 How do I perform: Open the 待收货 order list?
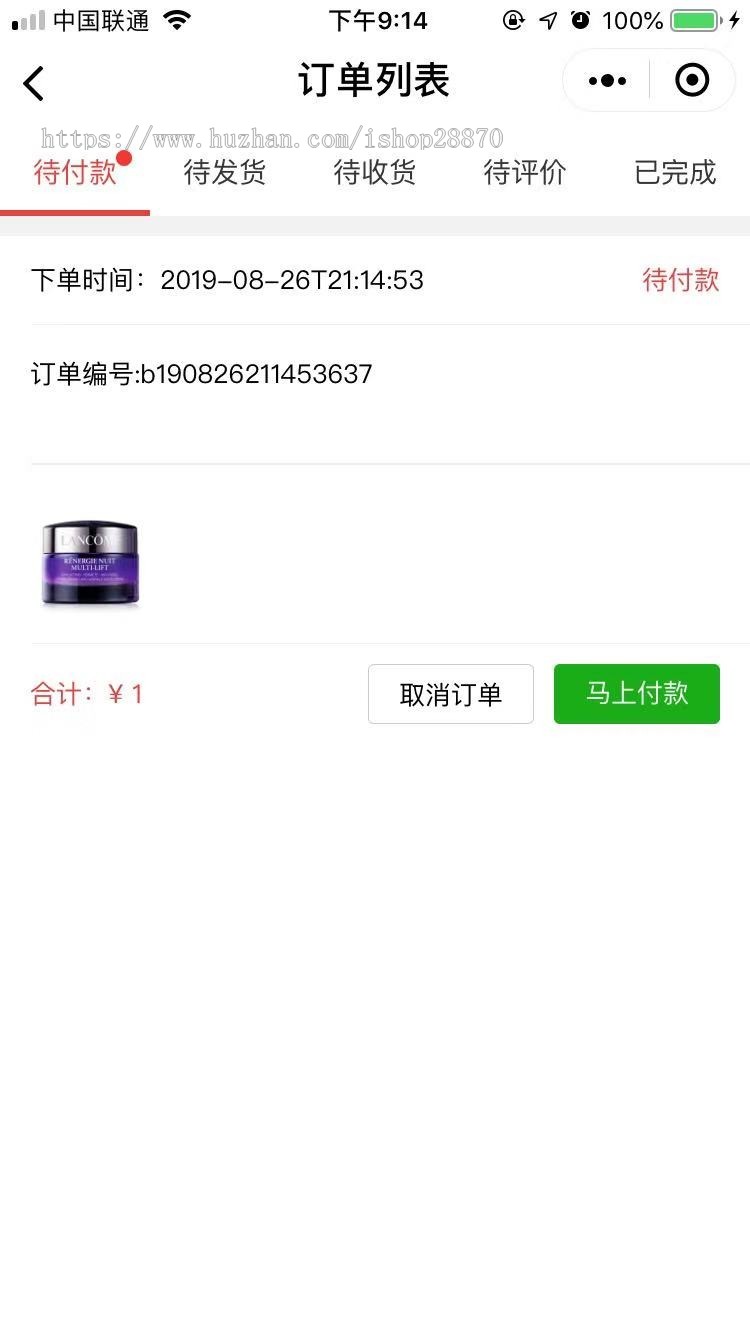click(x=374, y=172)
